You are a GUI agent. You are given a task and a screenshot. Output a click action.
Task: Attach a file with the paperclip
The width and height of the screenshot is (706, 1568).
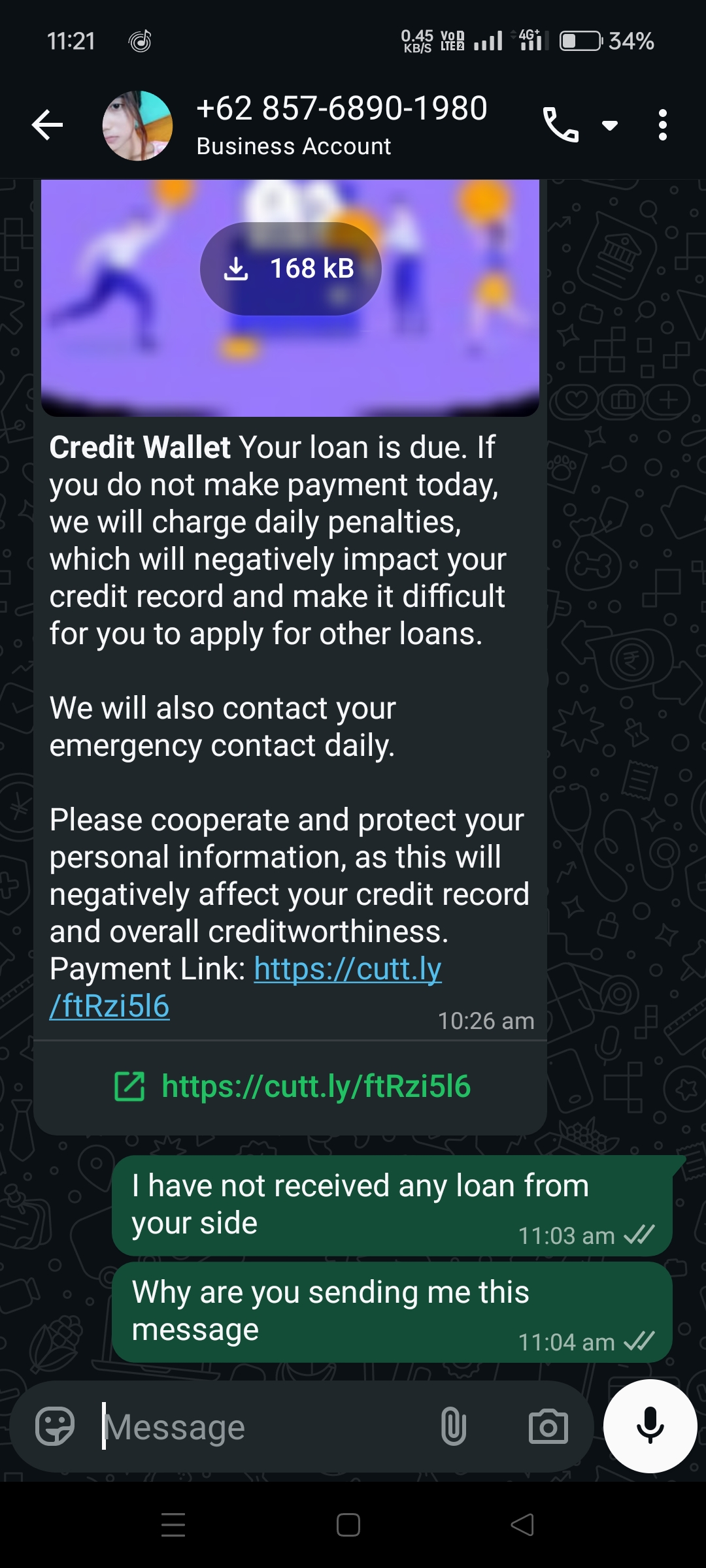(453, 1426)
